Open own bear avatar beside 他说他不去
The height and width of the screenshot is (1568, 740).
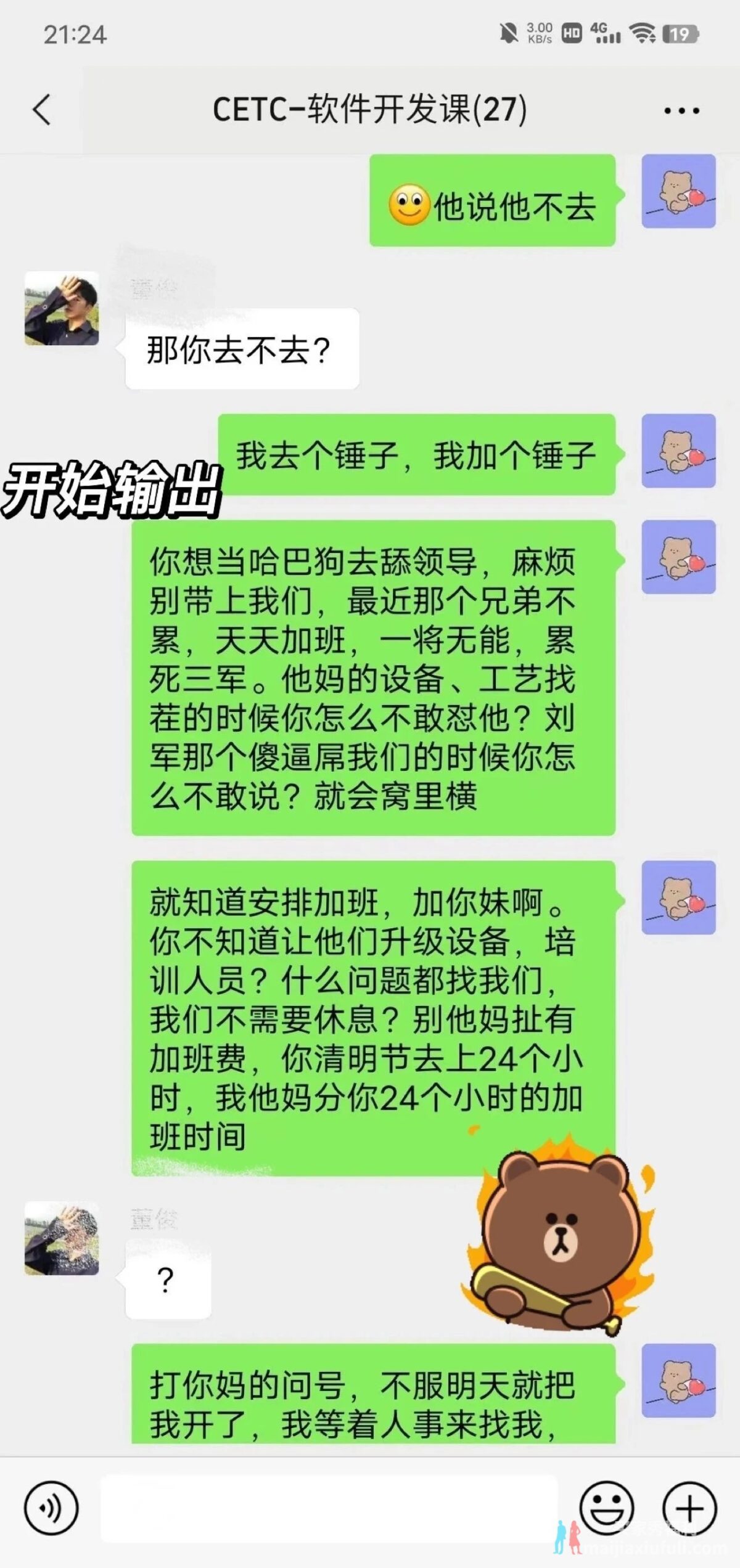click(x=678, y=192)
